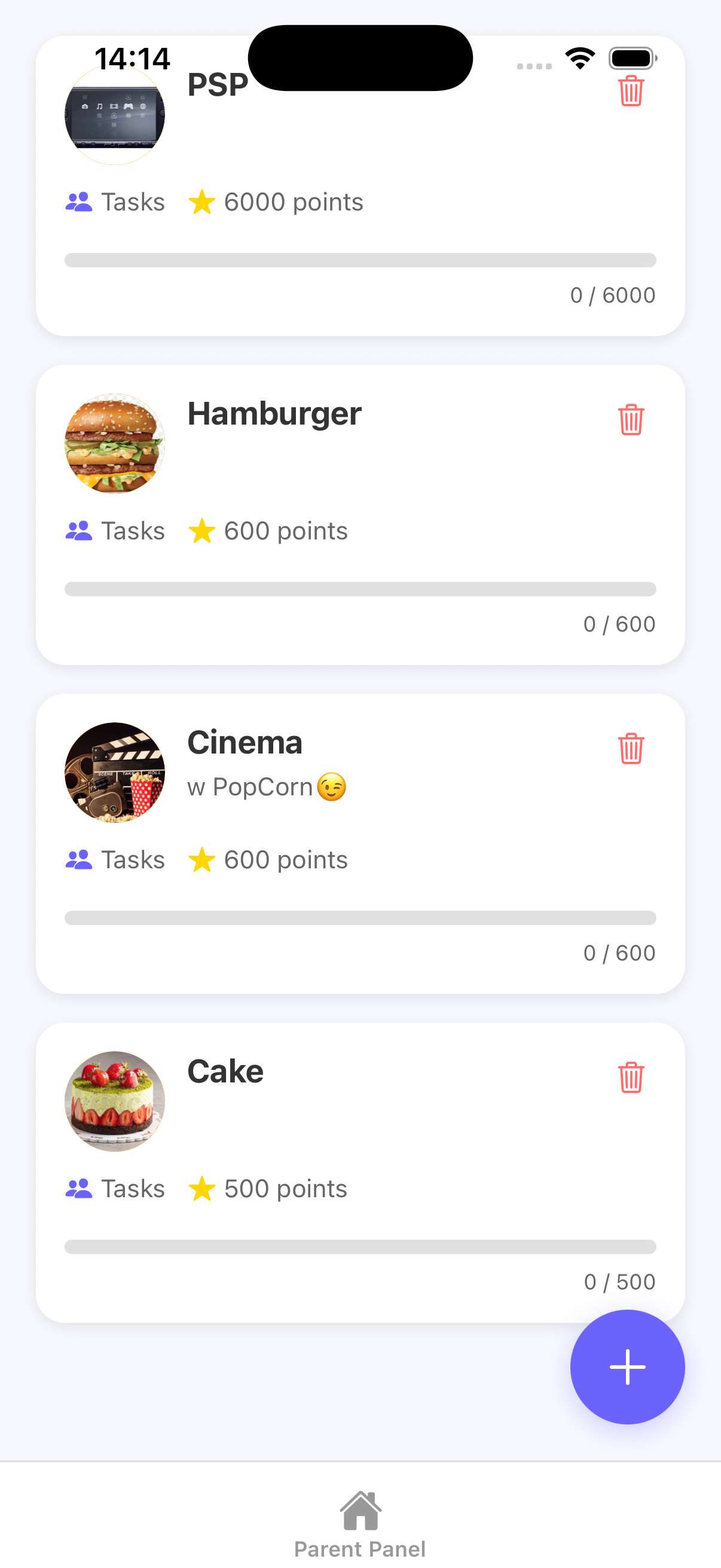Click the star beside 600 points on Cinema

tap(203, 860)
